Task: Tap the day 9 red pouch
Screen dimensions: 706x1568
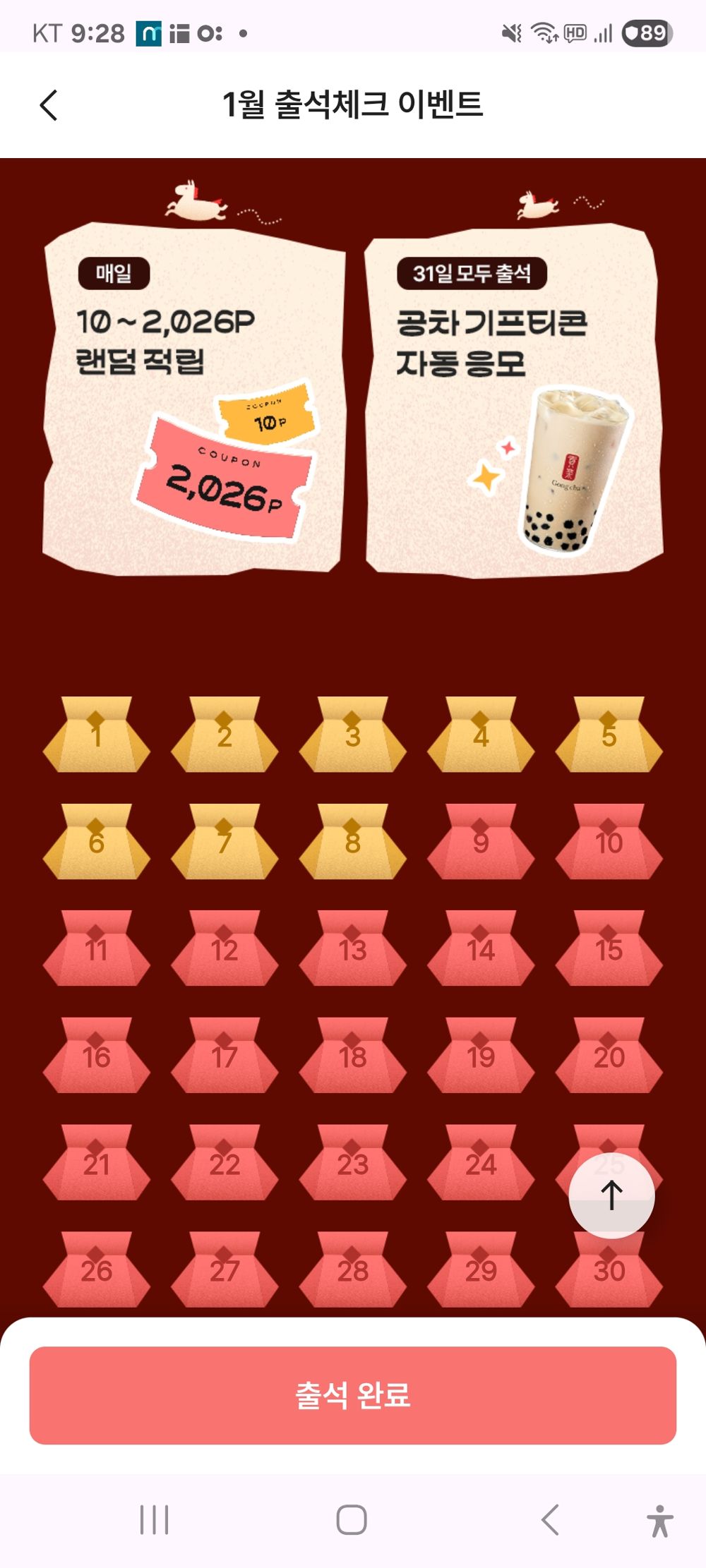Action: click(x=481, y=842)
